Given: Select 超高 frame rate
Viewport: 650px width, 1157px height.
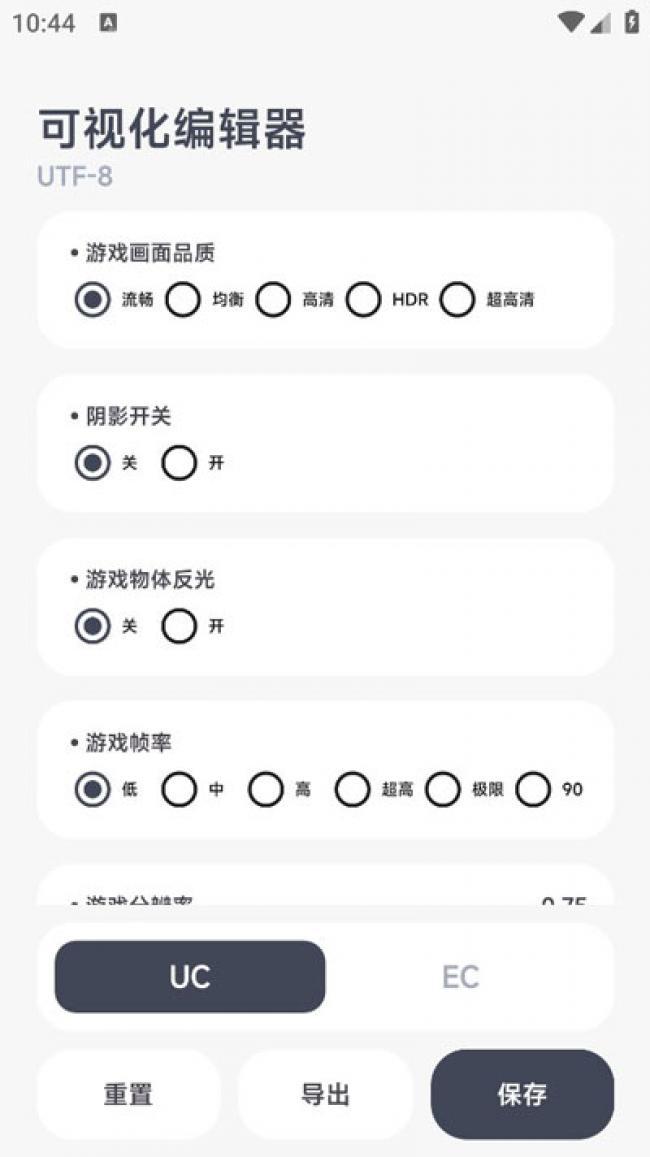Looking at the screenshot, I should click(x=353, y=789).
